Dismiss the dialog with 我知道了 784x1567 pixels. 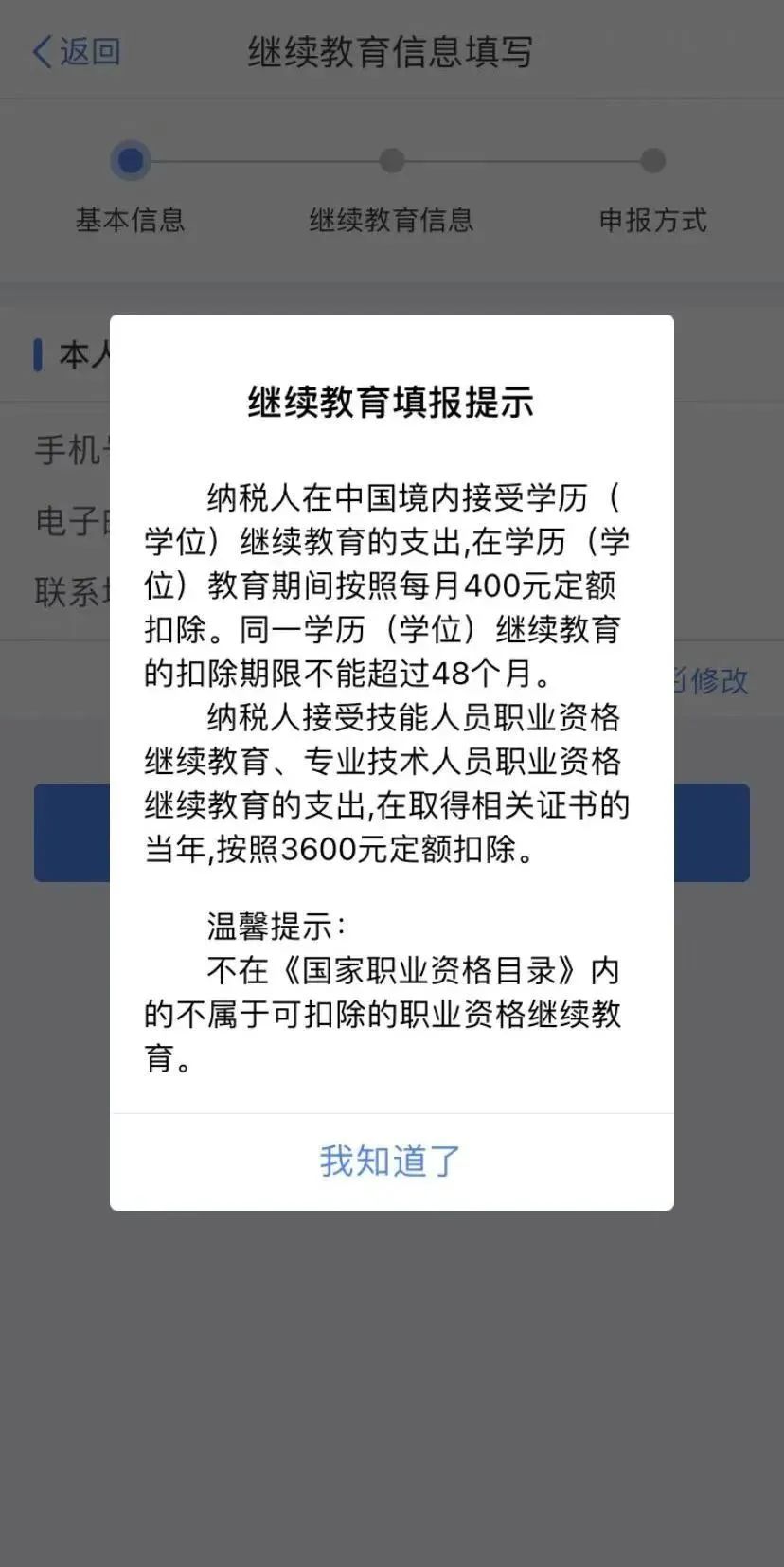click(391, 1162)
